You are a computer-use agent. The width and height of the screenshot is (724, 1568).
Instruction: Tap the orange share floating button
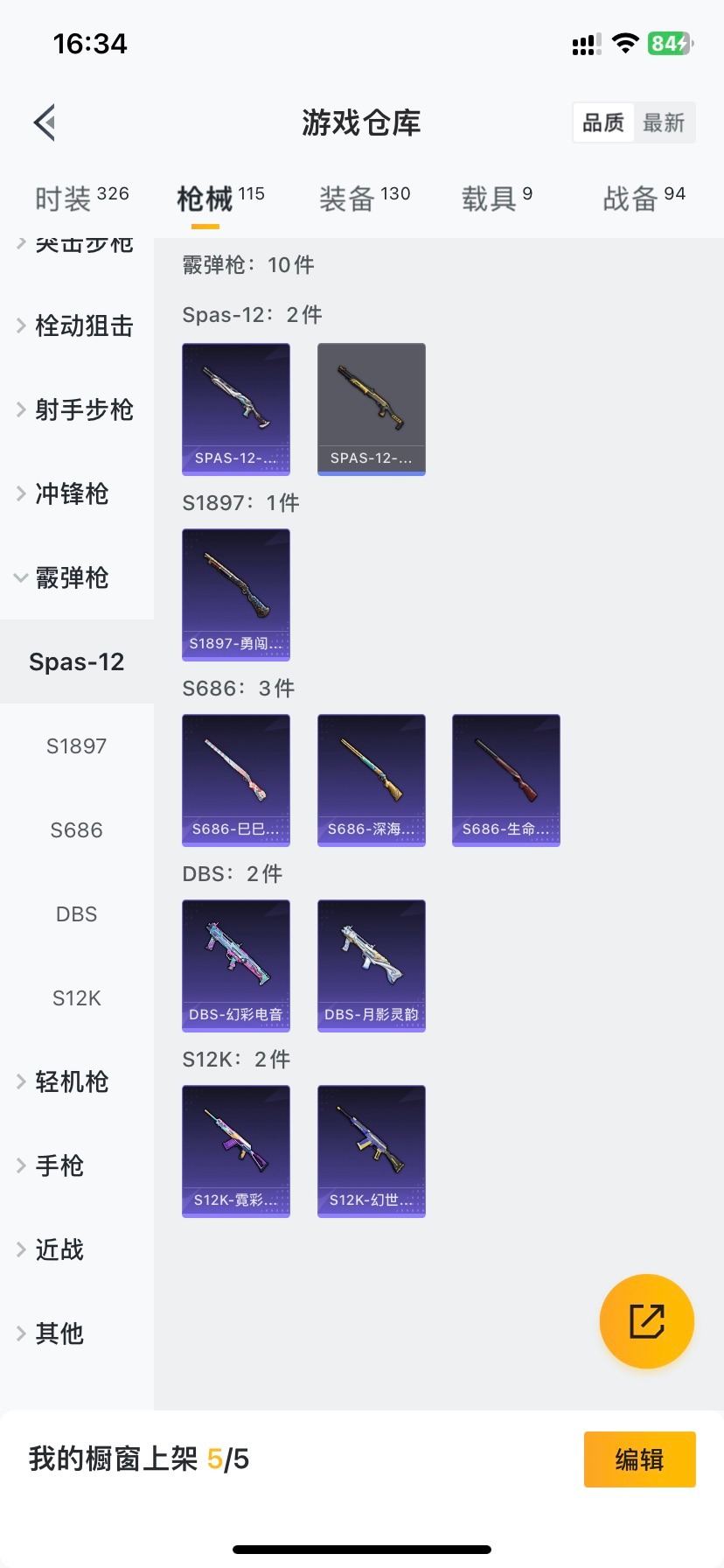pos(646,1320)
